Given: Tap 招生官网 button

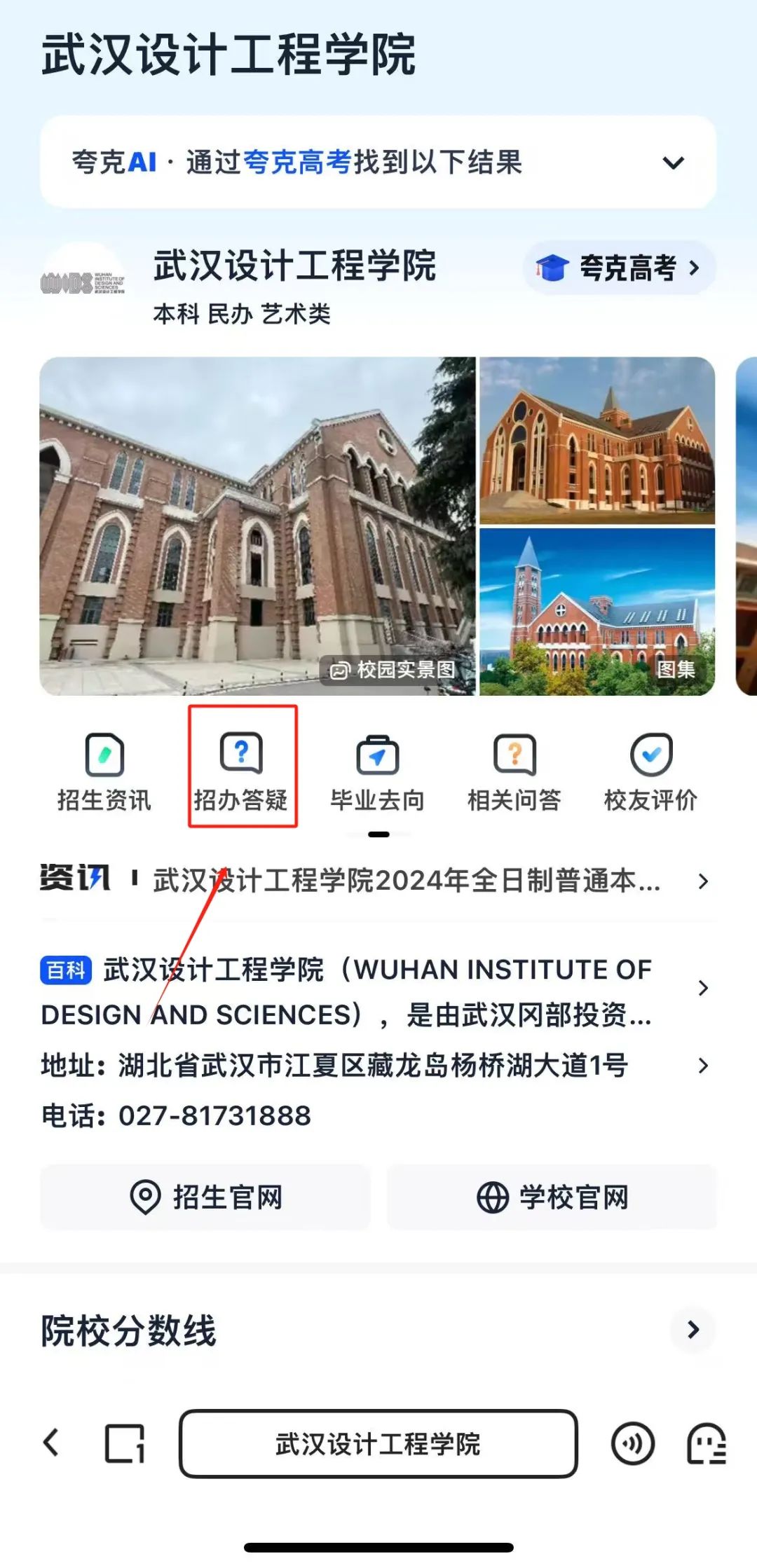Looking at the screenshot, I should tap(205, 1197).
